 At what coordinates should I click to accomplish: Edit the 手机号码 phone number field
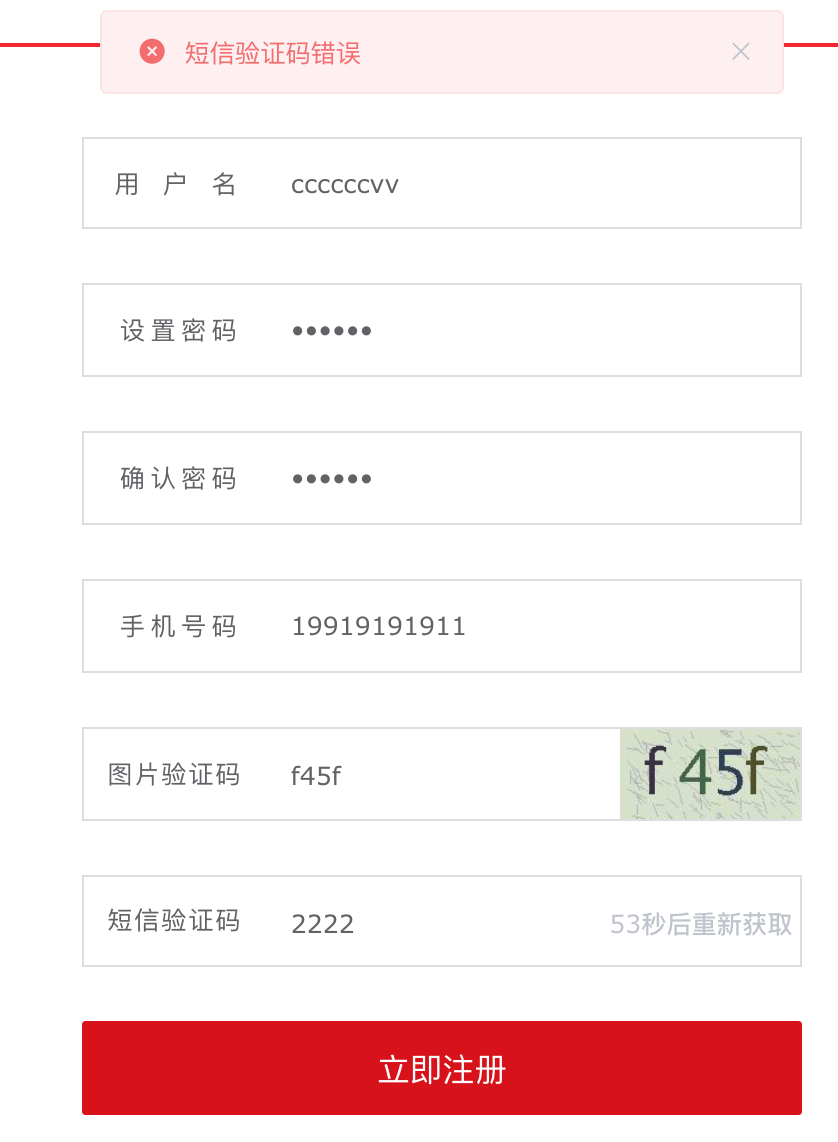[x=520, y=627]
